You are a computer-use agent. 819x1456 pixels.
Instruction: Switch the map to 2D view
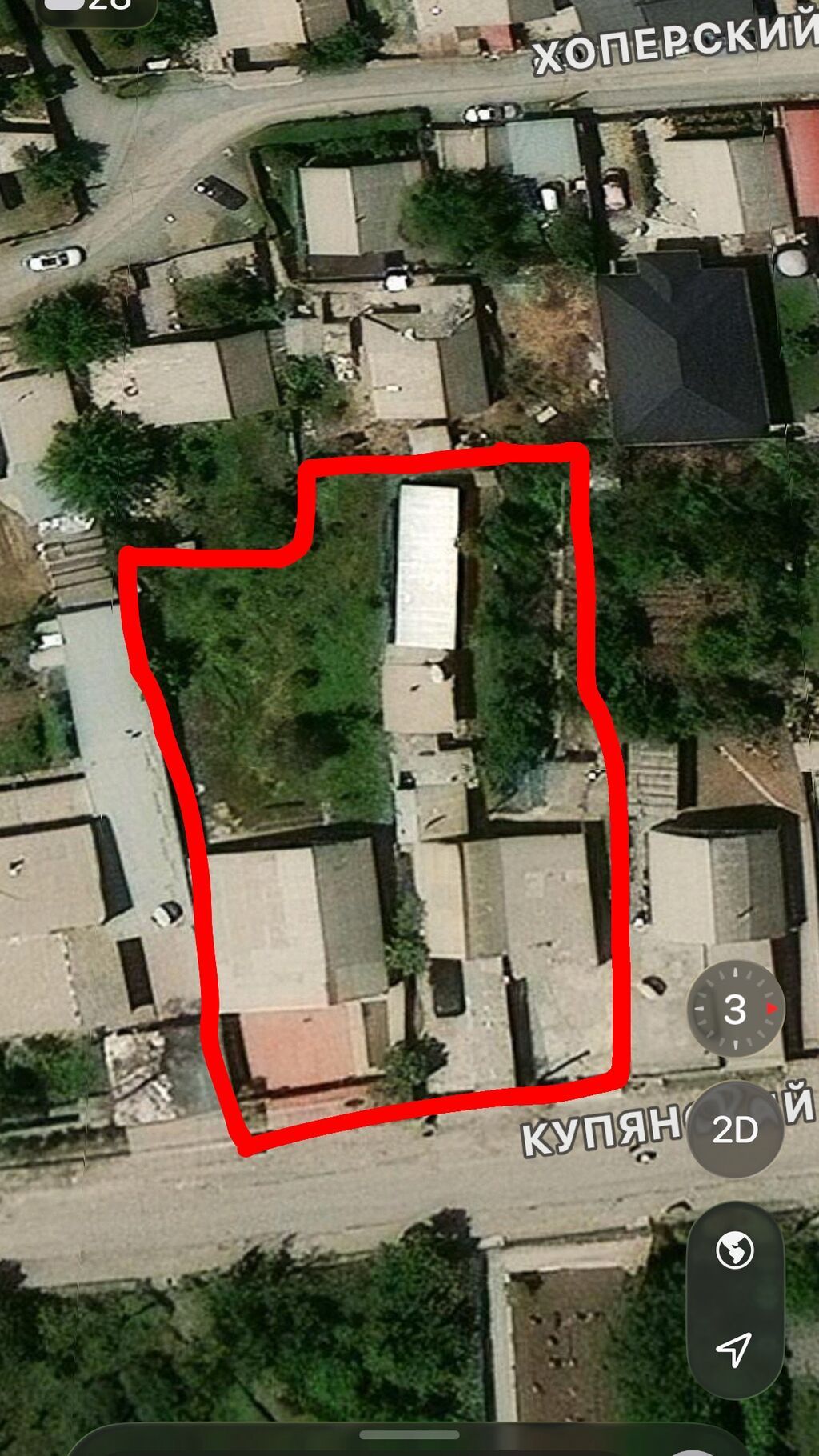pos(735,1130)
